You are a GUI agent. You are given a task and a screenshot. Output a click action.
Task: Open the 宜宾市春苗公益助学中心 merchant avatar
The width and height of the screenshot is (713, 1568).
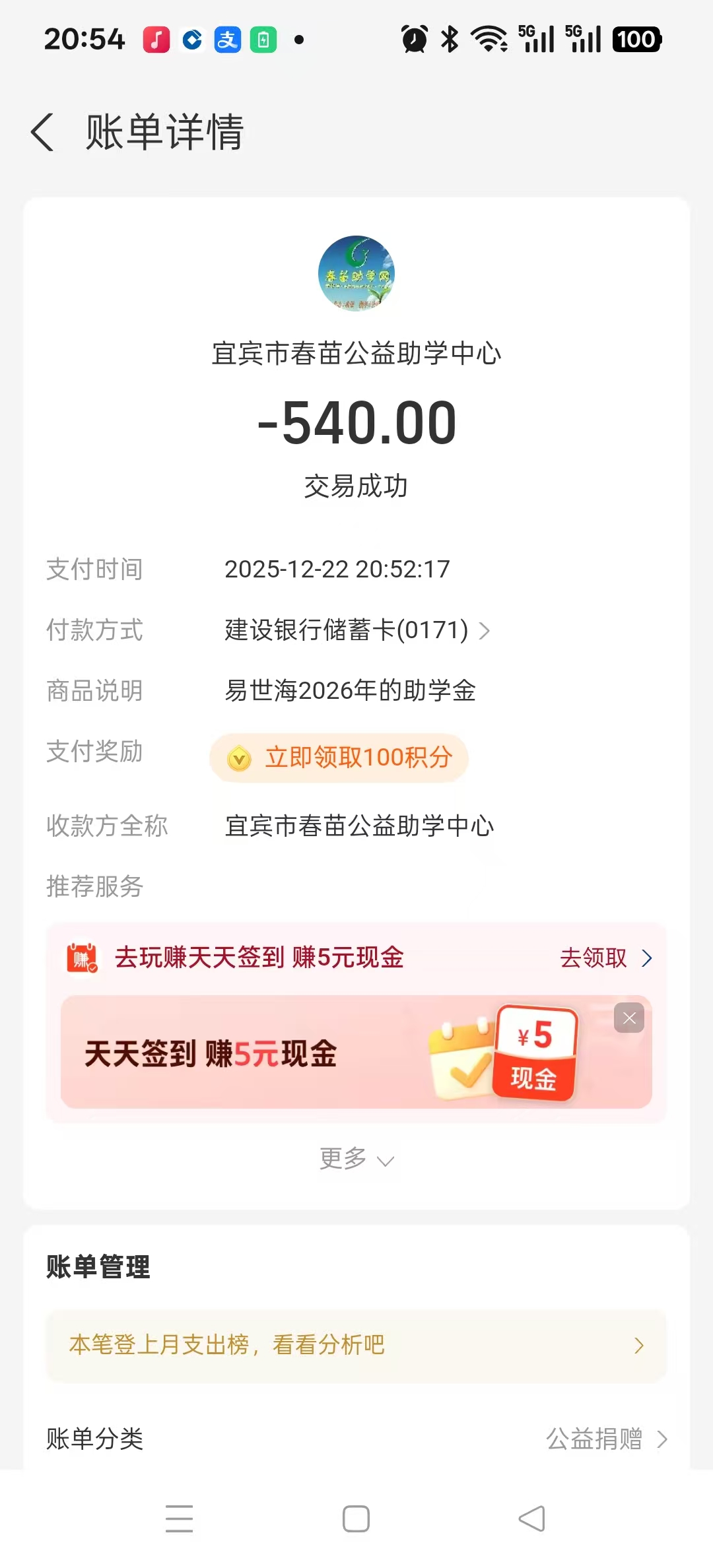click(x=356, y=273)
